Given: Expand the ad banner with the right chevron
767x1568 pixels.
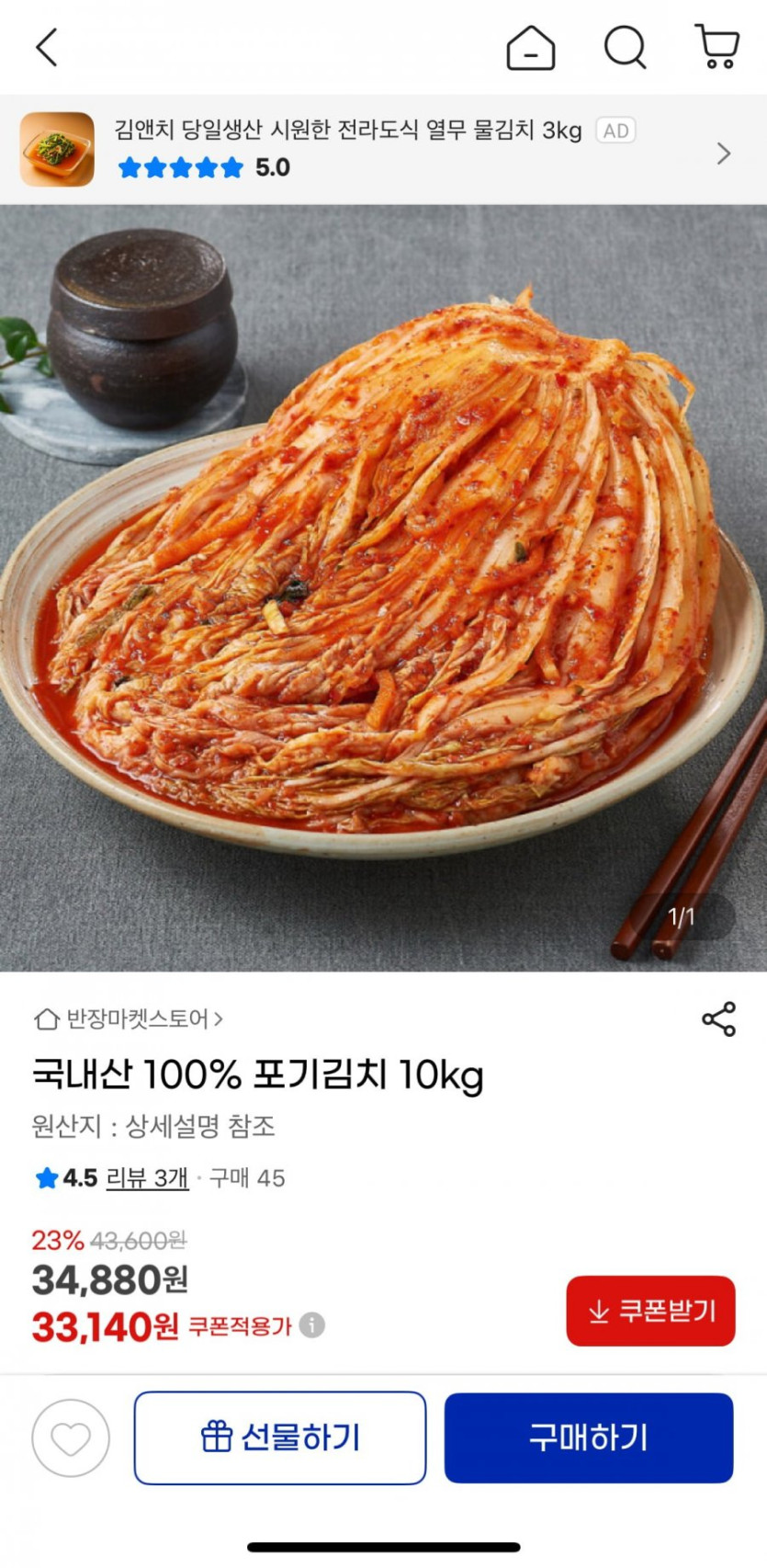Looking at the screenshot, I should 724,153.
